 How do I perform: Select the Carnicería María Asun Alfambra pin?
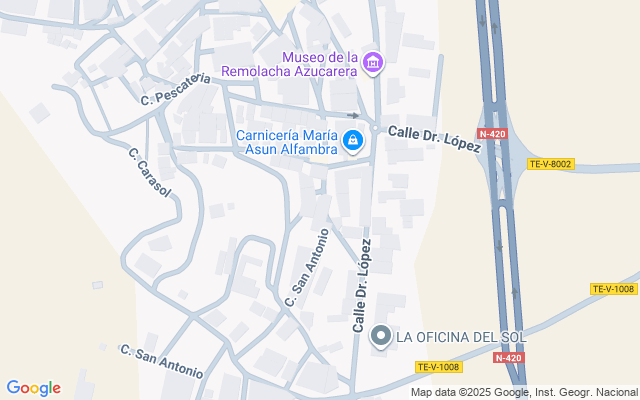click(352, 143)
